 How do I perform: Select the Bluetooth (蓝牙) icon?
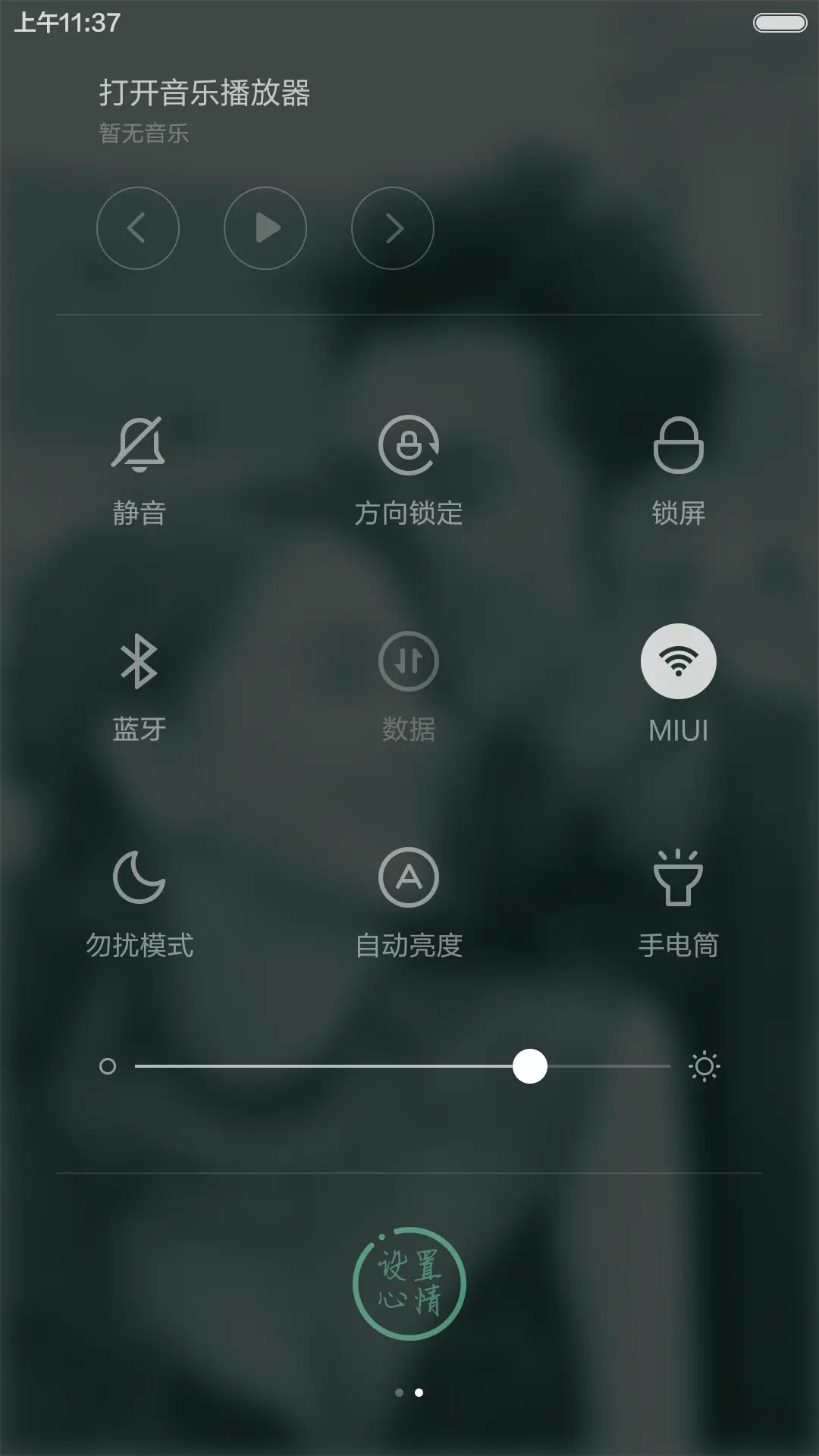pyautogui.click(x=139, y=661)
